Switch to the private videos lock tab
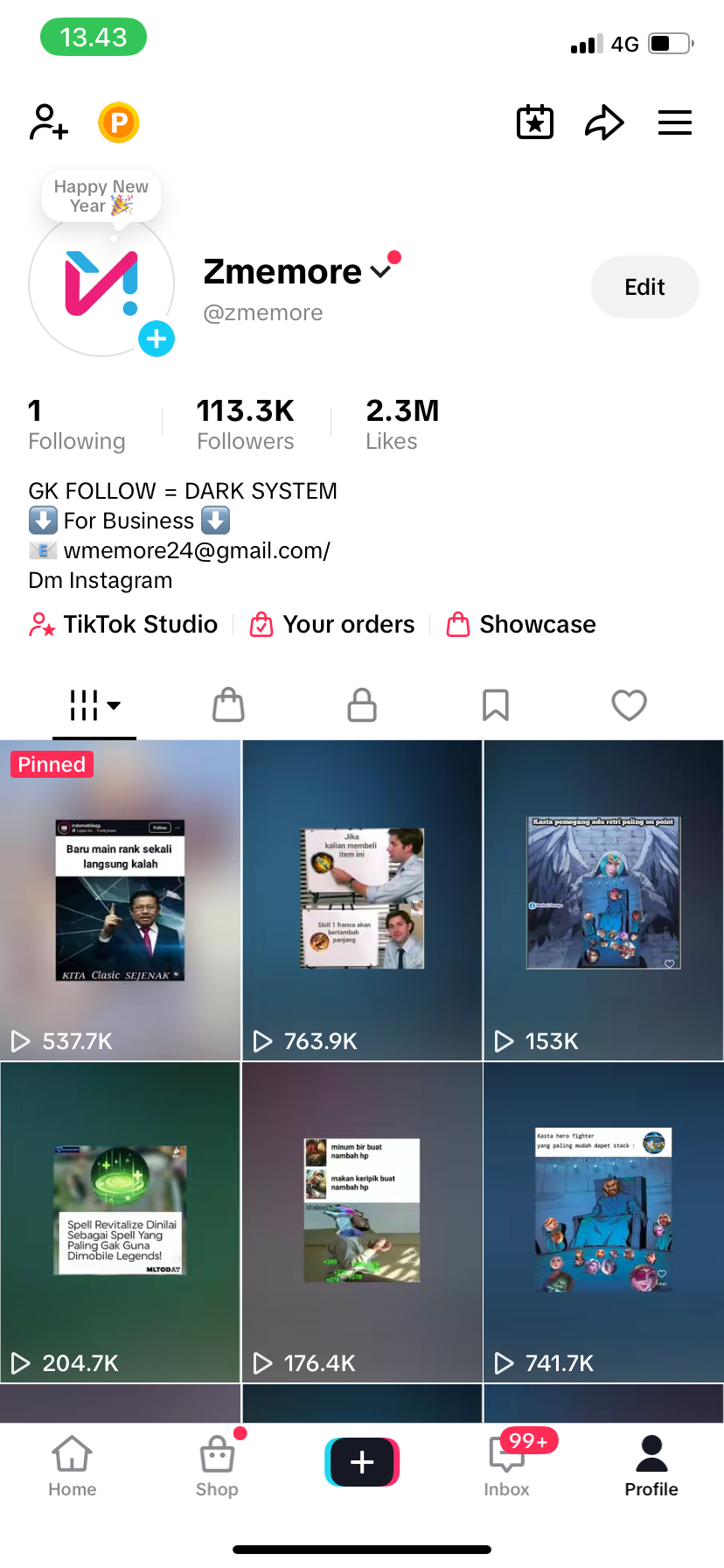 tap(362, 705)
